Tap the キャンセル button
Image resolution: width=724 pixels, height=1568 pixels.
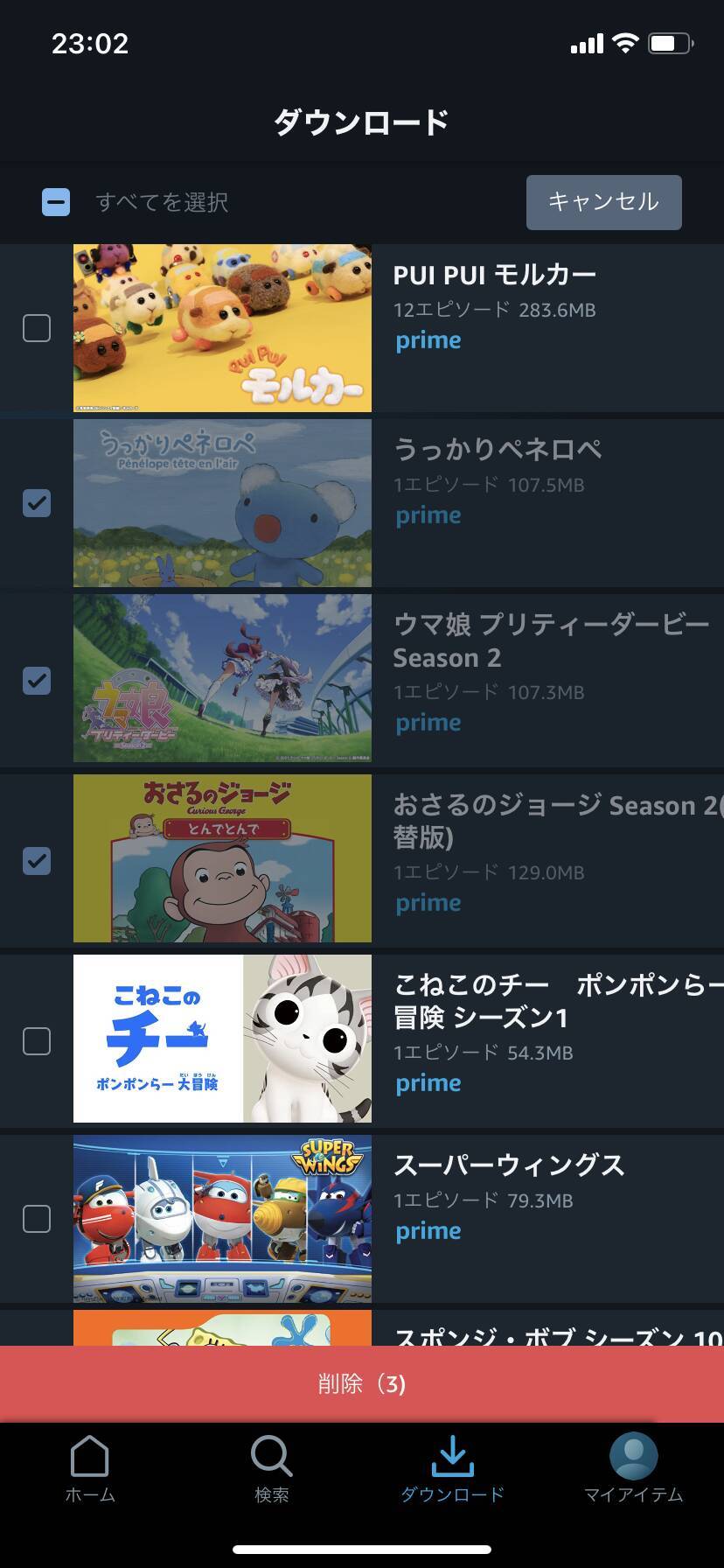coord(603,202)
